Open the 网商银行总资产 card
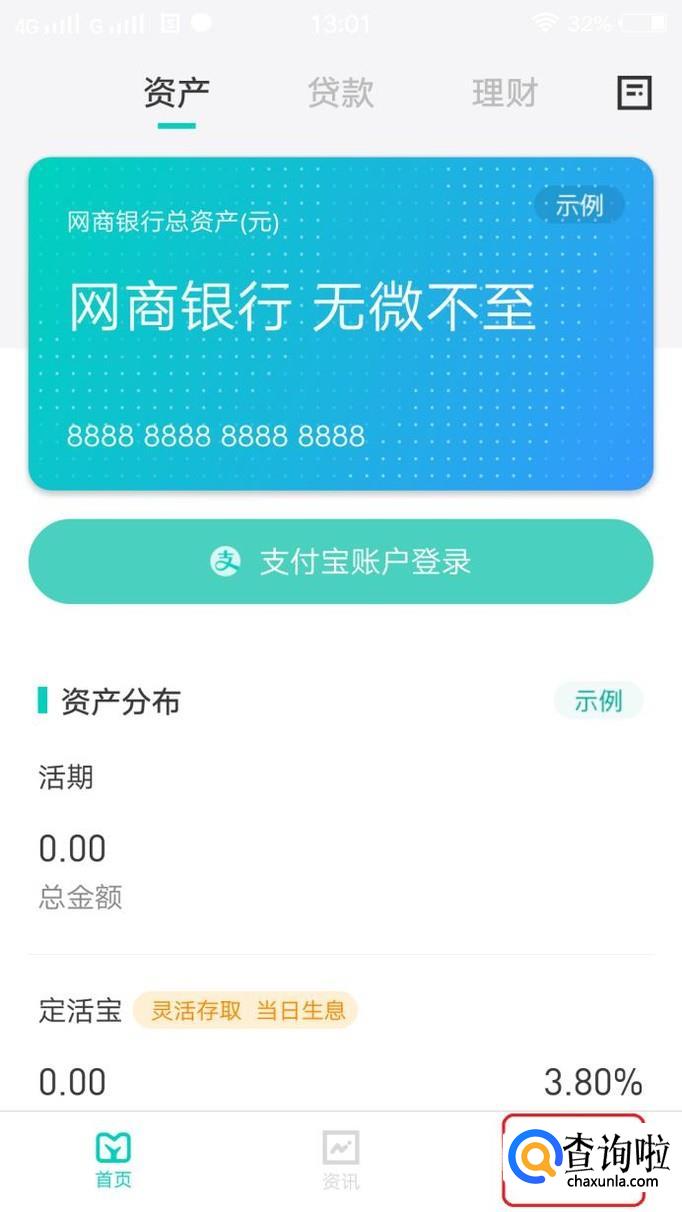The width and height of the screenshot is (682, 1212). (341, 323)
